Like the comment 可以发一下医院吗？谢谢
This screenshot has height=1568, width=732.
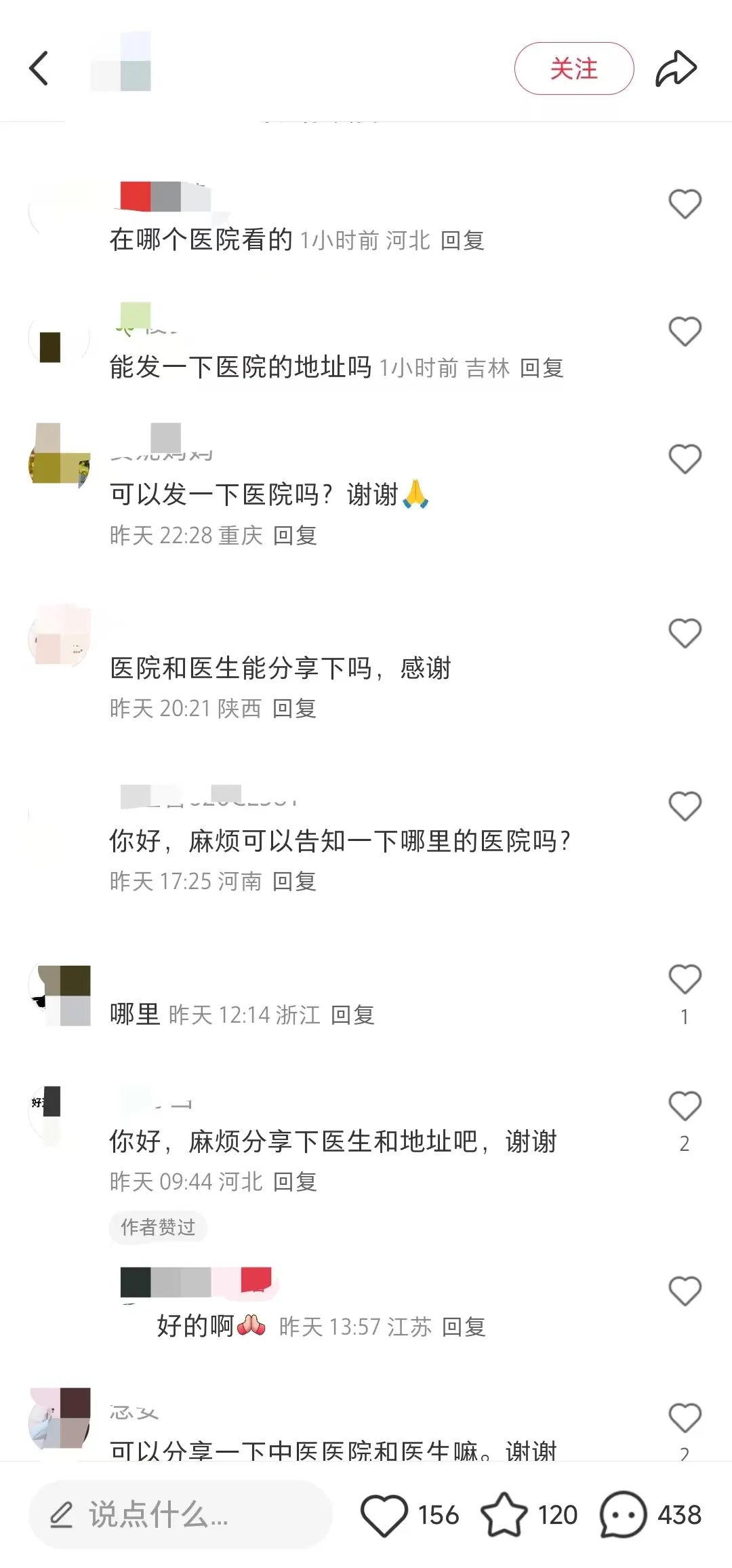685,458
